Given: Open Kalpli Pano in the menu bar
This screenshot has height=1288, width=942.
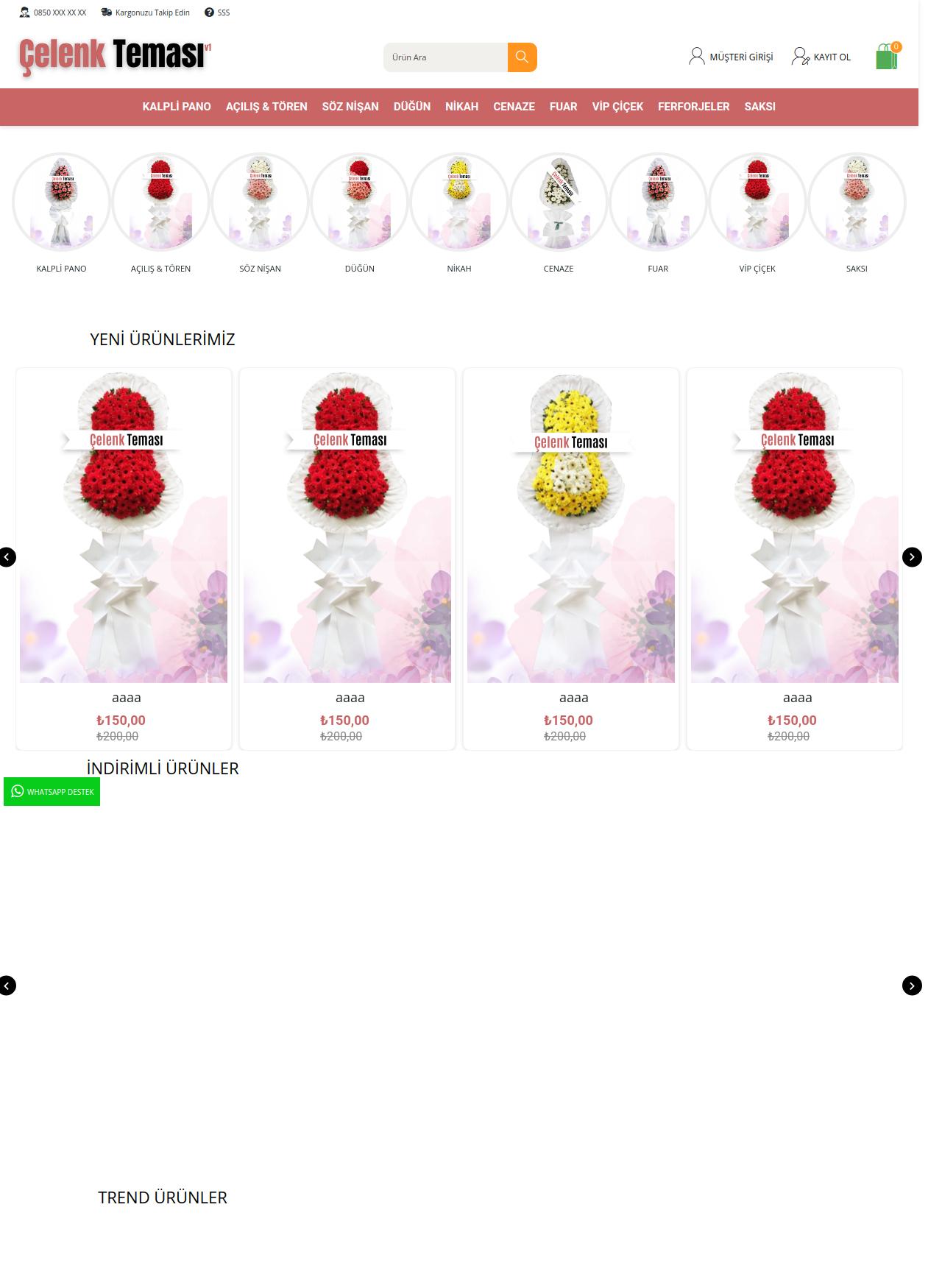Looking at the screenshot, I should click(x=177, y=107).
